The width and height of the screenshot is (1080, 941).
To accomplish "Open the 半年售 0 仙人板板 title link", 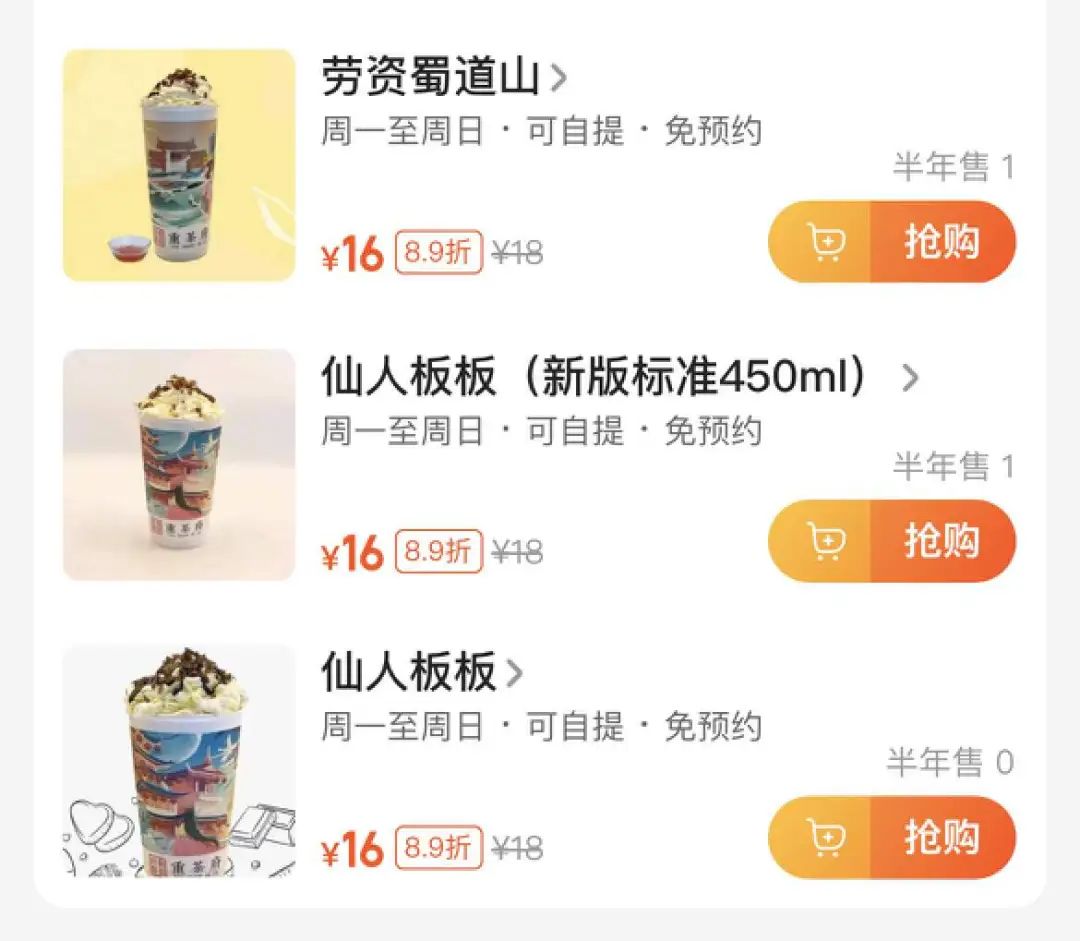I will tap(421, 673).
